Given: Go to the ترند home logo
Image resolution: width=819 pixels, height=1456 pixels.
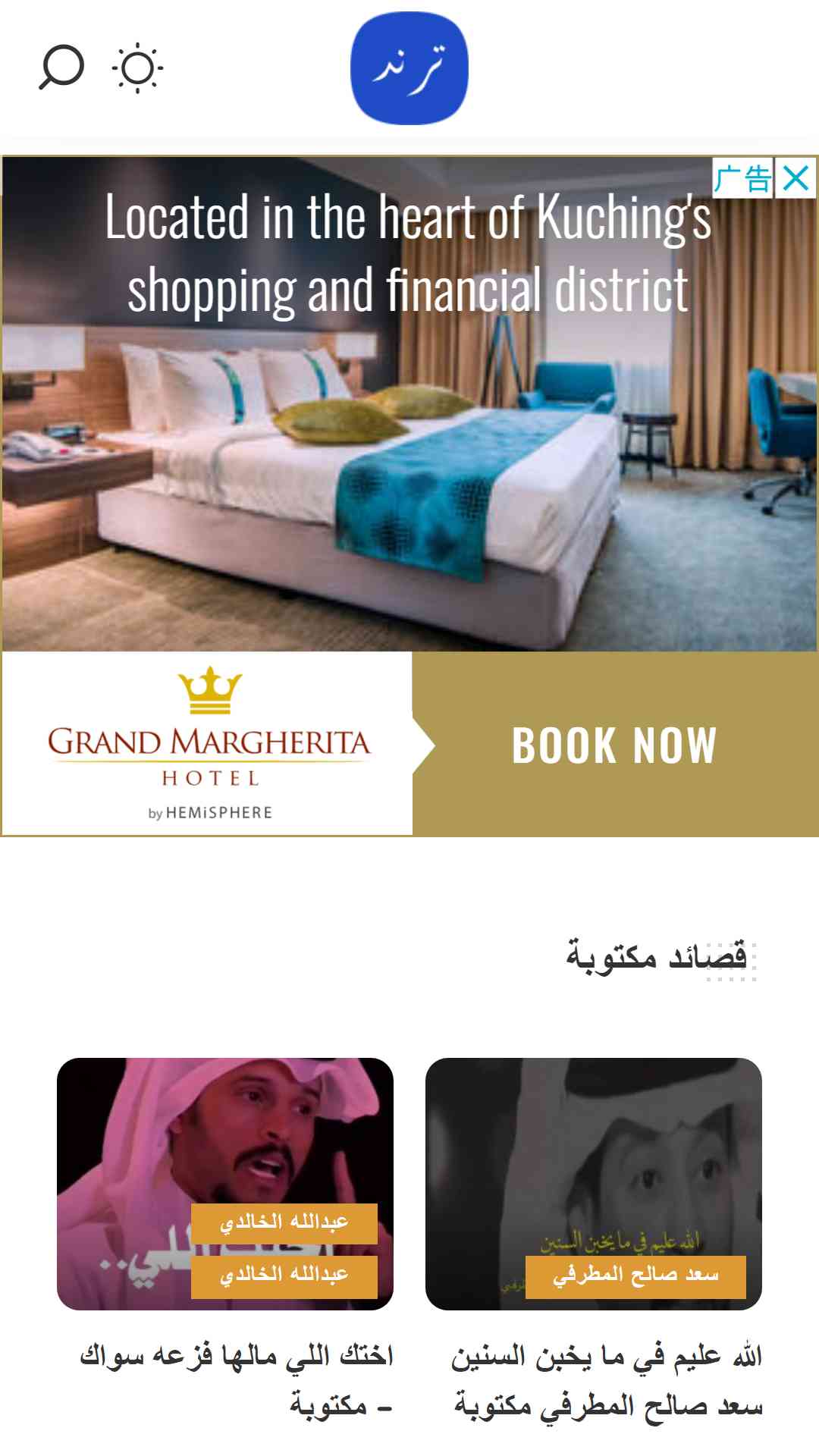Looking at the screenshot, I should (409, 68).
